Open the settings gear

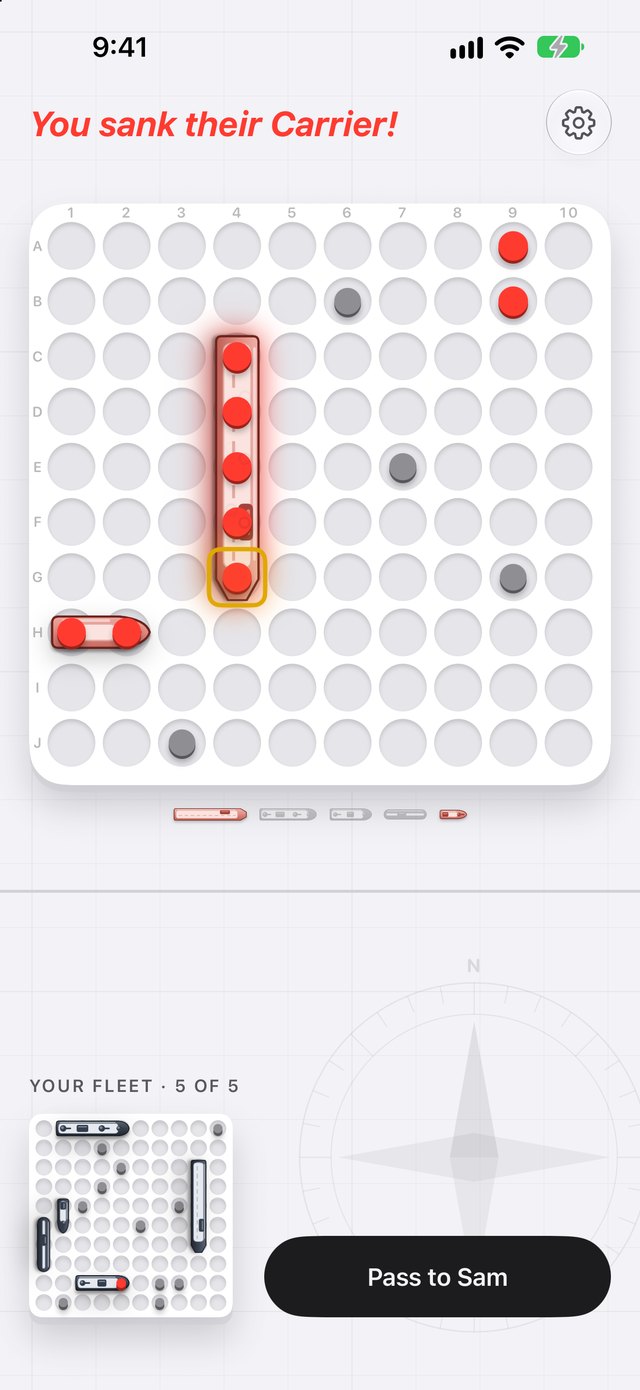coord(579,123)
